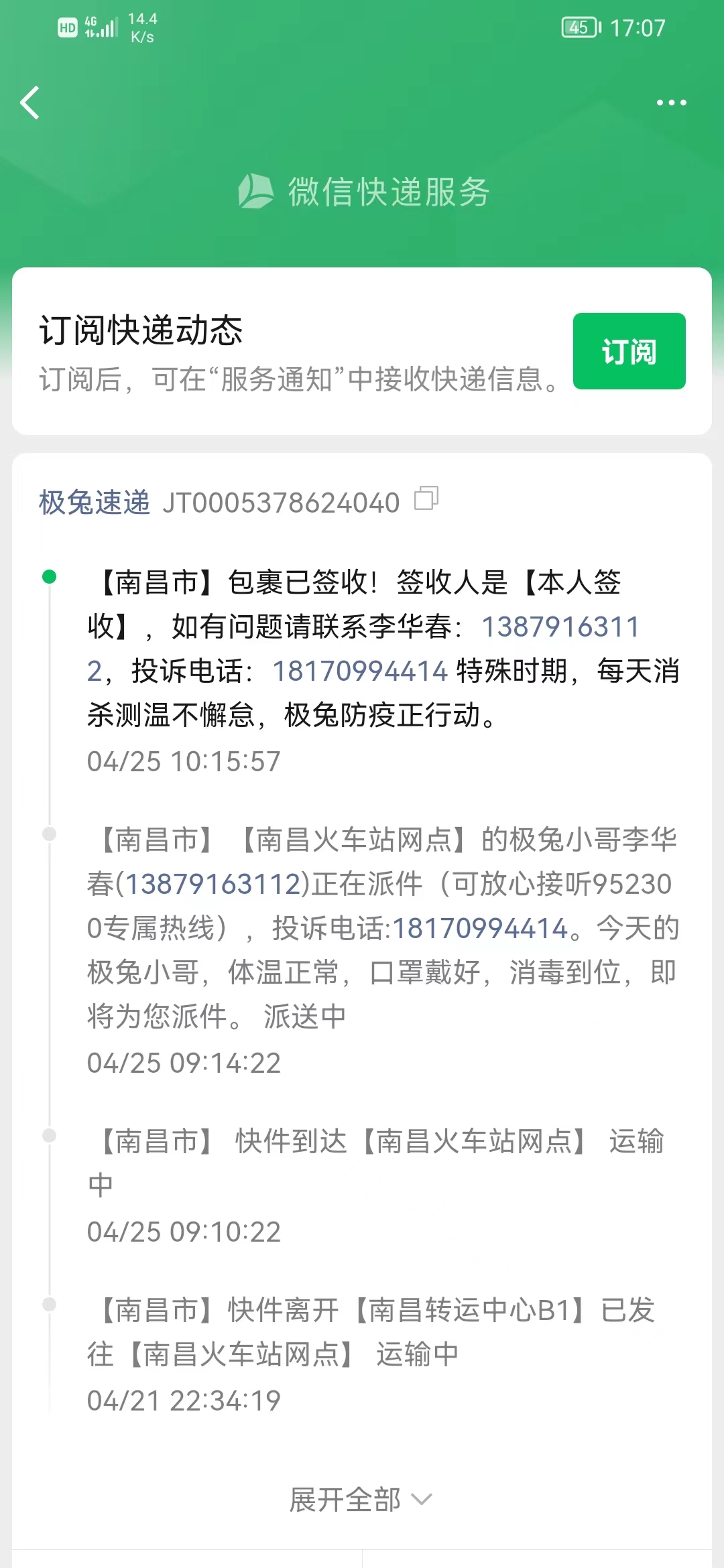This screenshot has width=724, height=1568.
Task: Go back using the top-left arrow
Action: click(x=30, y=103)
